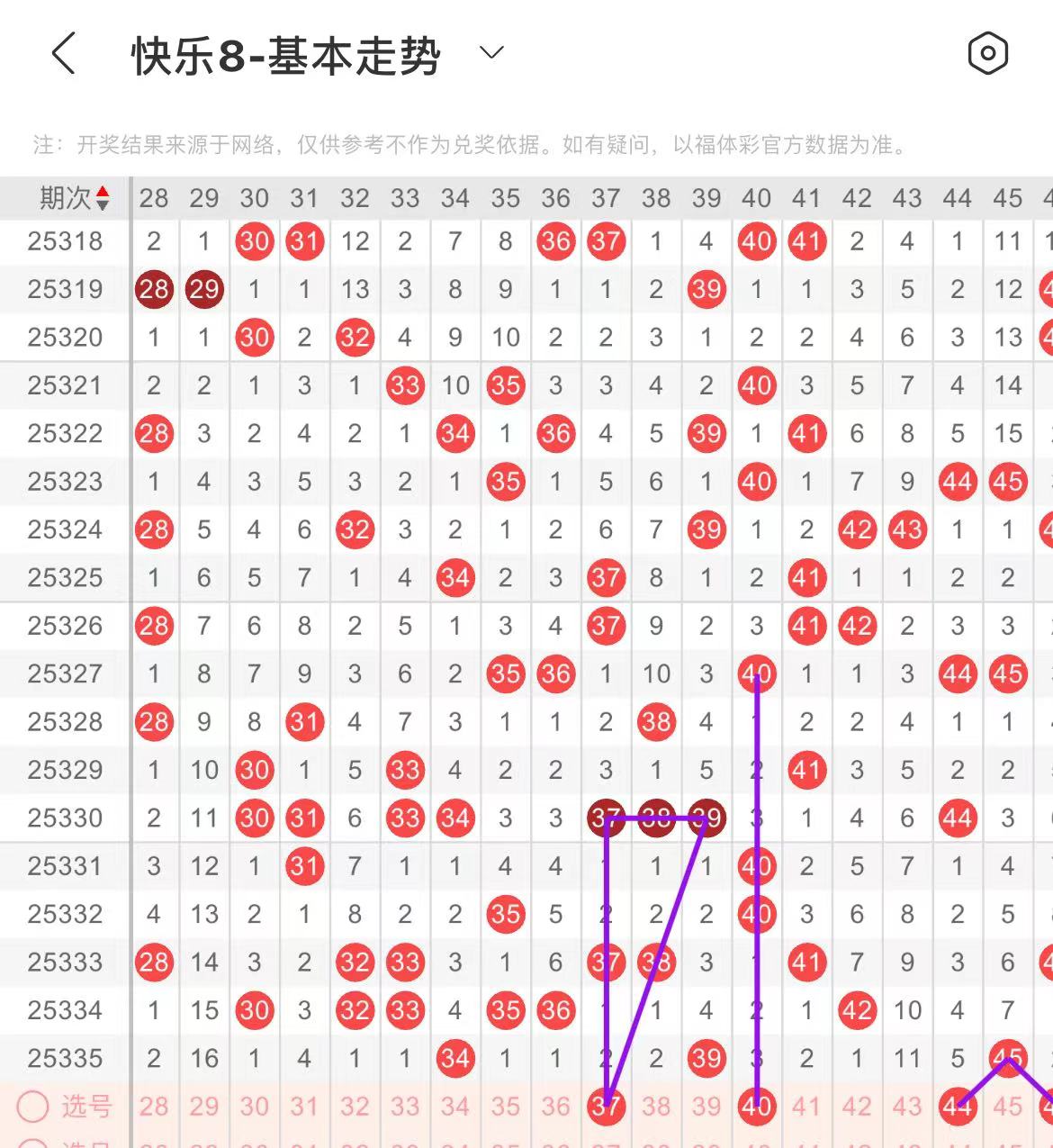Viewport: 1053px width, 1148px height.
Task: Select the 选号 row radio button
Action: [x=32, y=1107]
